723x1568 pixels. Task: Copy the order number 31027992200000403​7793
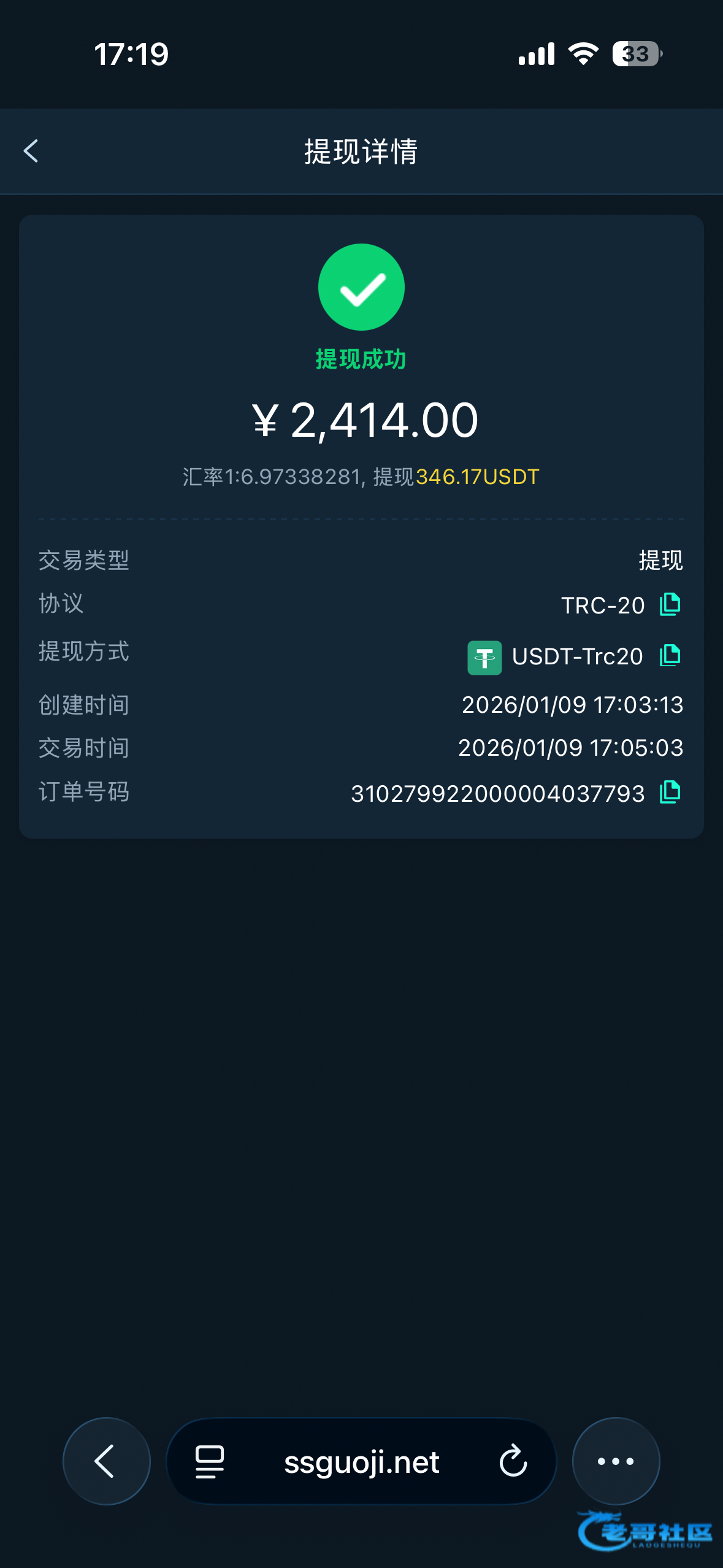[670, 793]
